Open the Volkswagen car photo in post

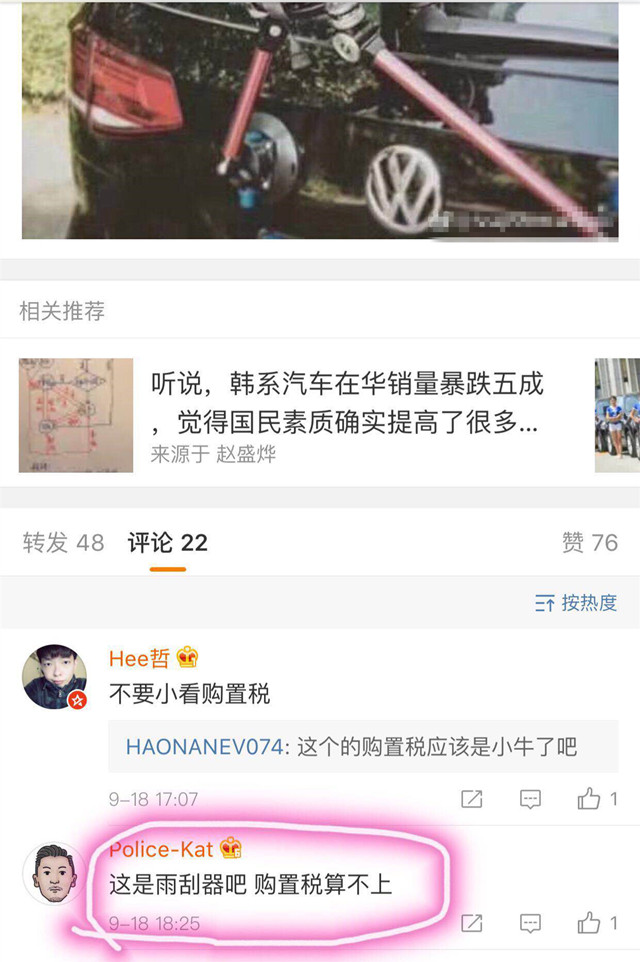(x=320, y=118)
